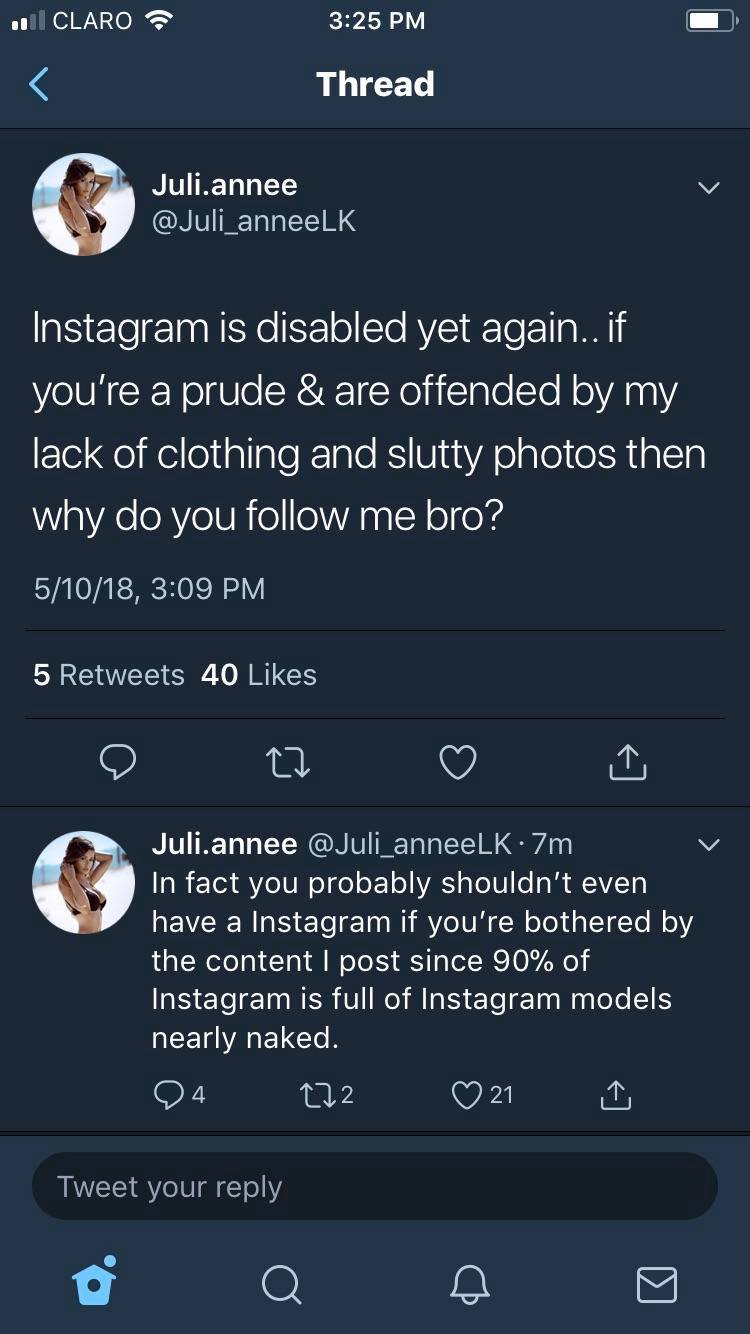Select the Search tab icon
Image resolution: width=750 pixels, height=1334 pixels.
281,1287
